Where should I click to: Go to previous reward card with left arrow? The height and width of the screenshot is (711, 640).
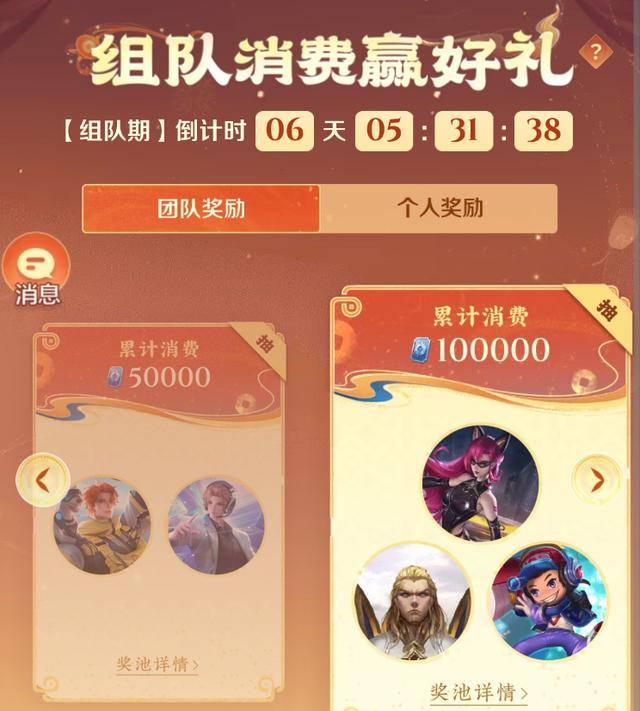click(x=43, y=480)
